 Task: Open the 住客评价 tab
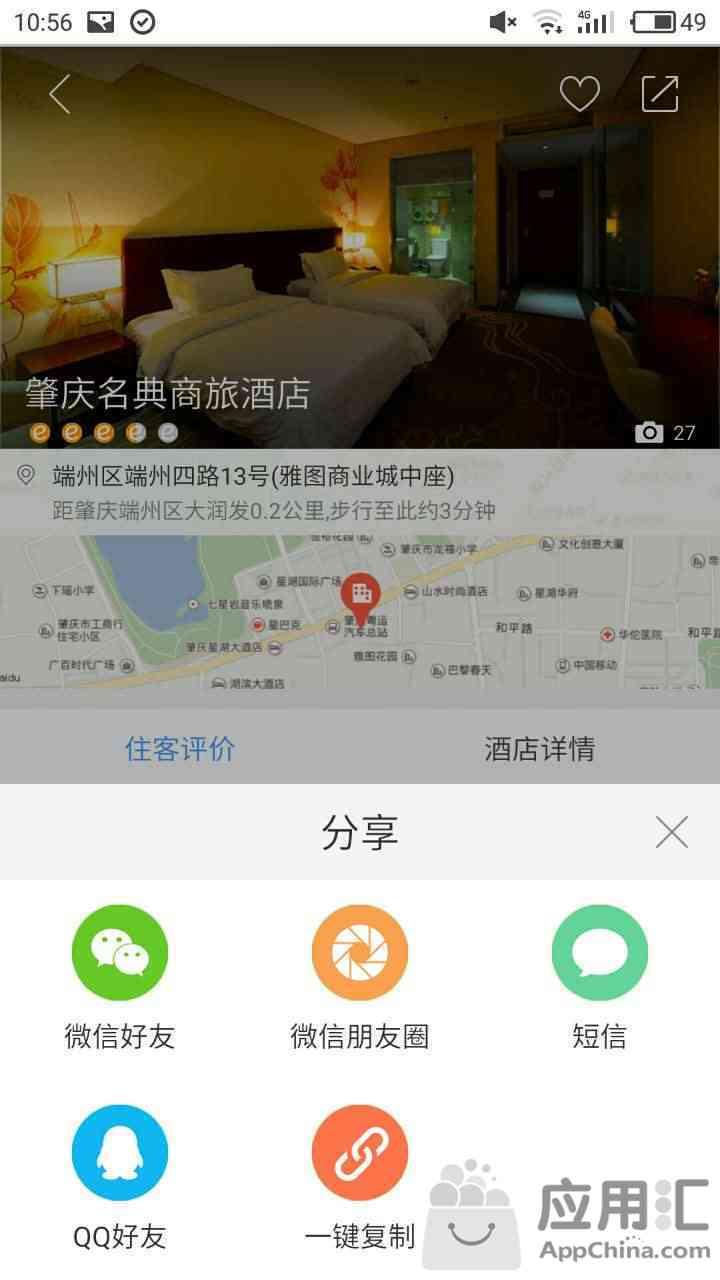click(180, 748)
